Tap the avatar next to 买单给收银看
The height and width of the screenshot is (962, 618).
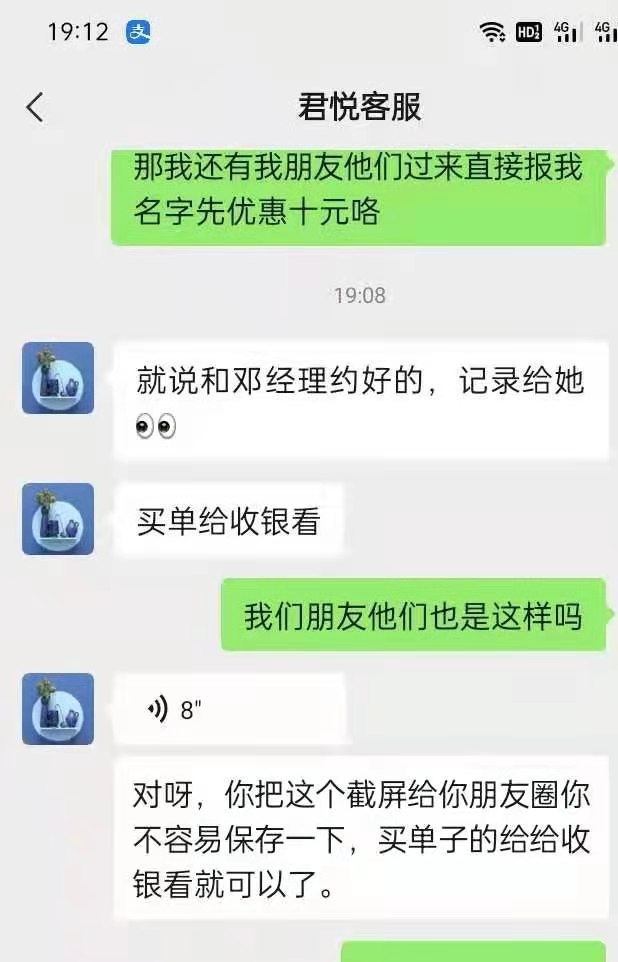(58, 519)
